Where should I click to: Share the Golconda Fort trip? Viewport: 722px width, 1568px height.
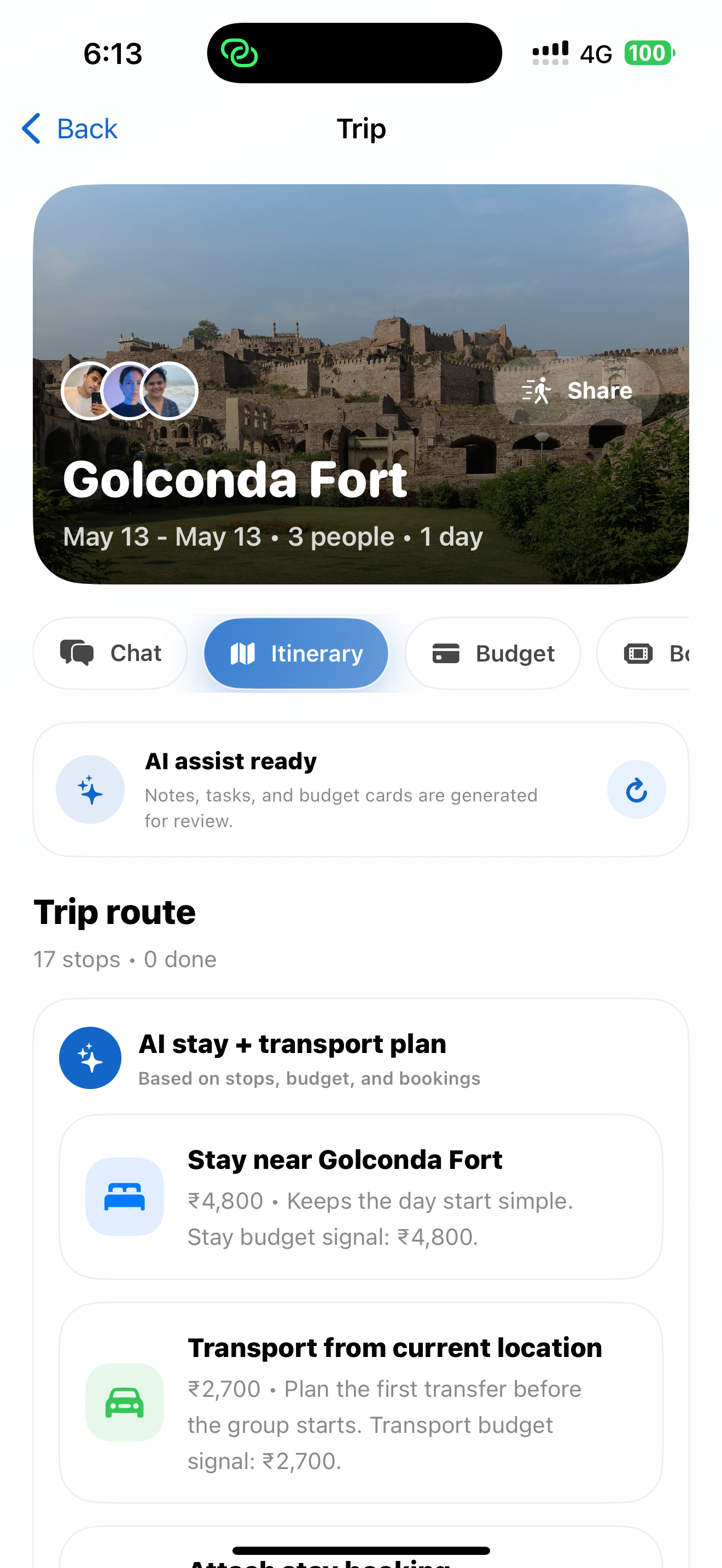[x=577, y=390]
